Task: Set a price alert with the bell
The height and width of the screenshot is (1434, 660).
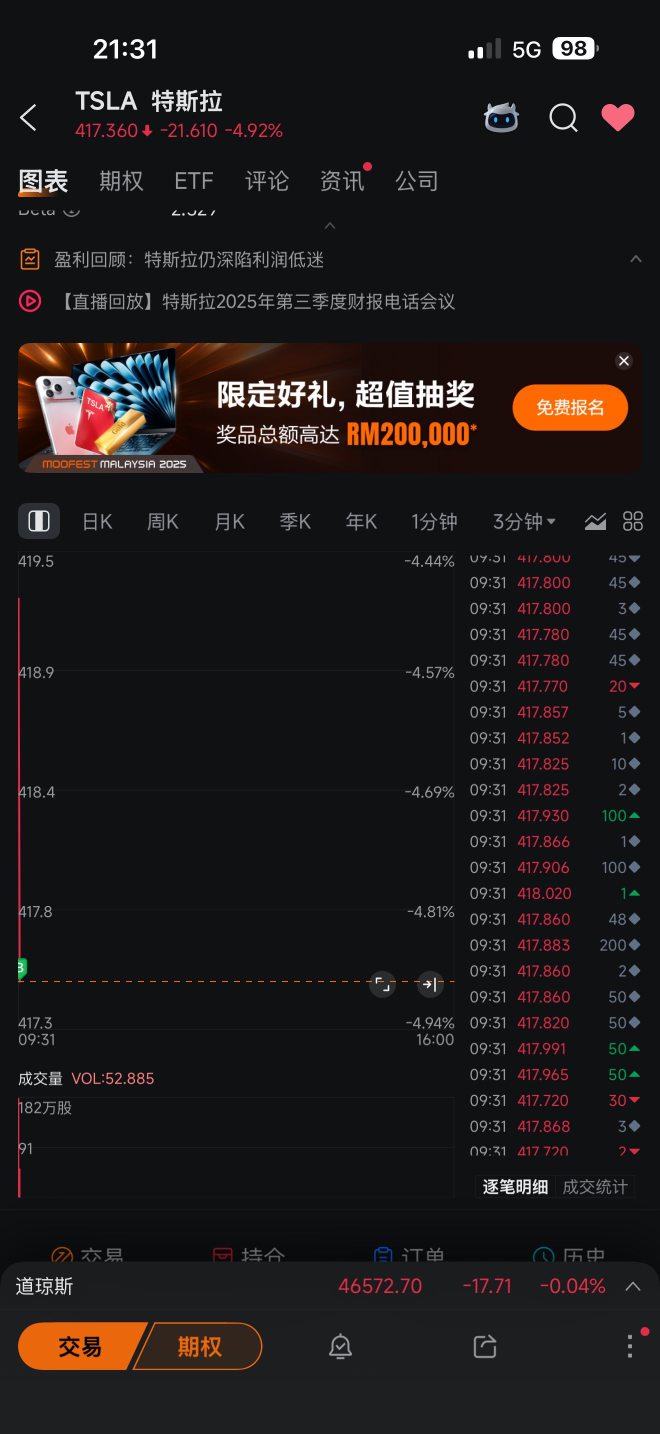Action: pyautogui.click(x=340, y=1347)
